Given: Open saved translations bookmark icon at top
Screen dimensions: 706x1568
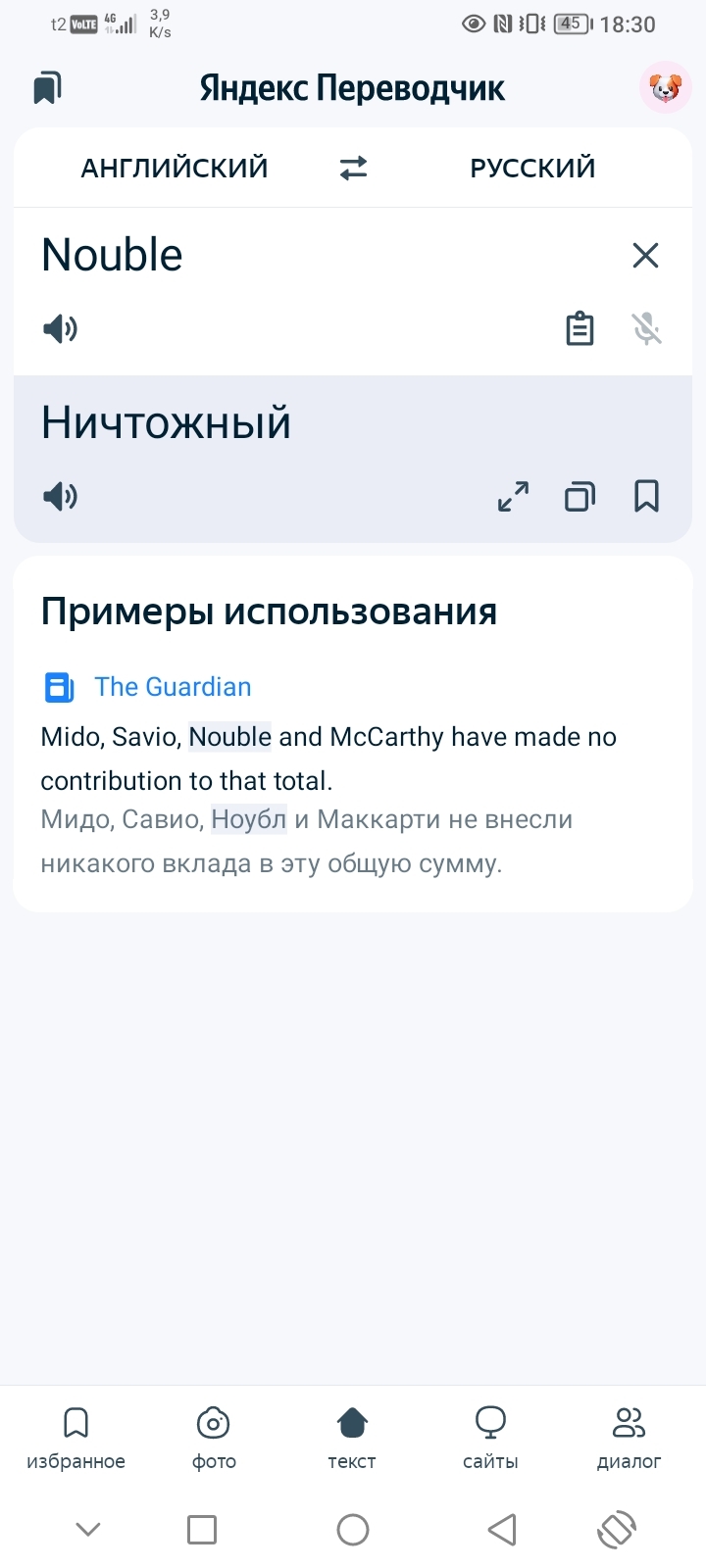Looking at the screenshot, I should pyautogui.click(x=47, y=88).
